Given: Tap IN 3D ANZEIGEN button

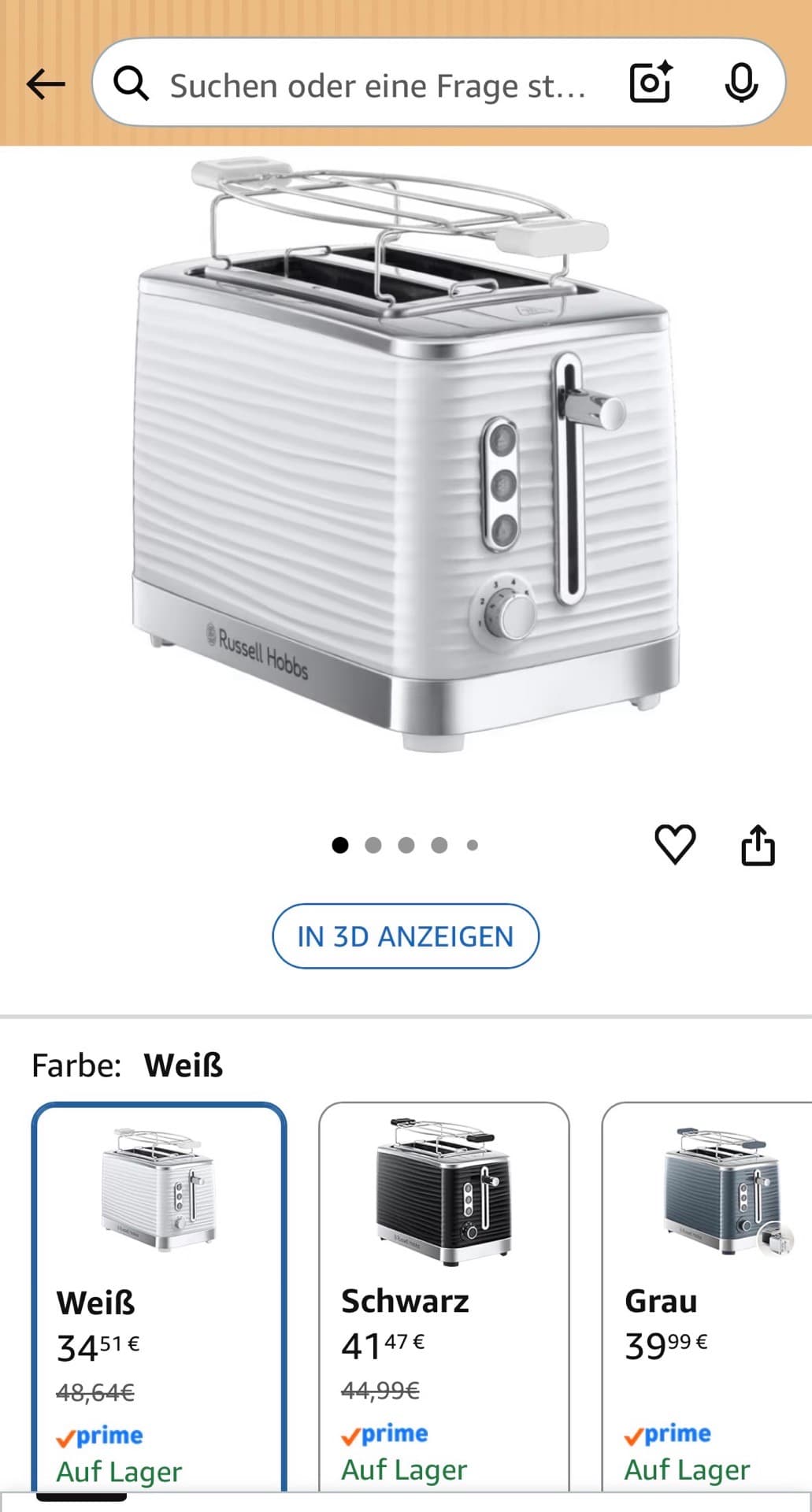Looking at the screenshot, I should coord(406,936).
